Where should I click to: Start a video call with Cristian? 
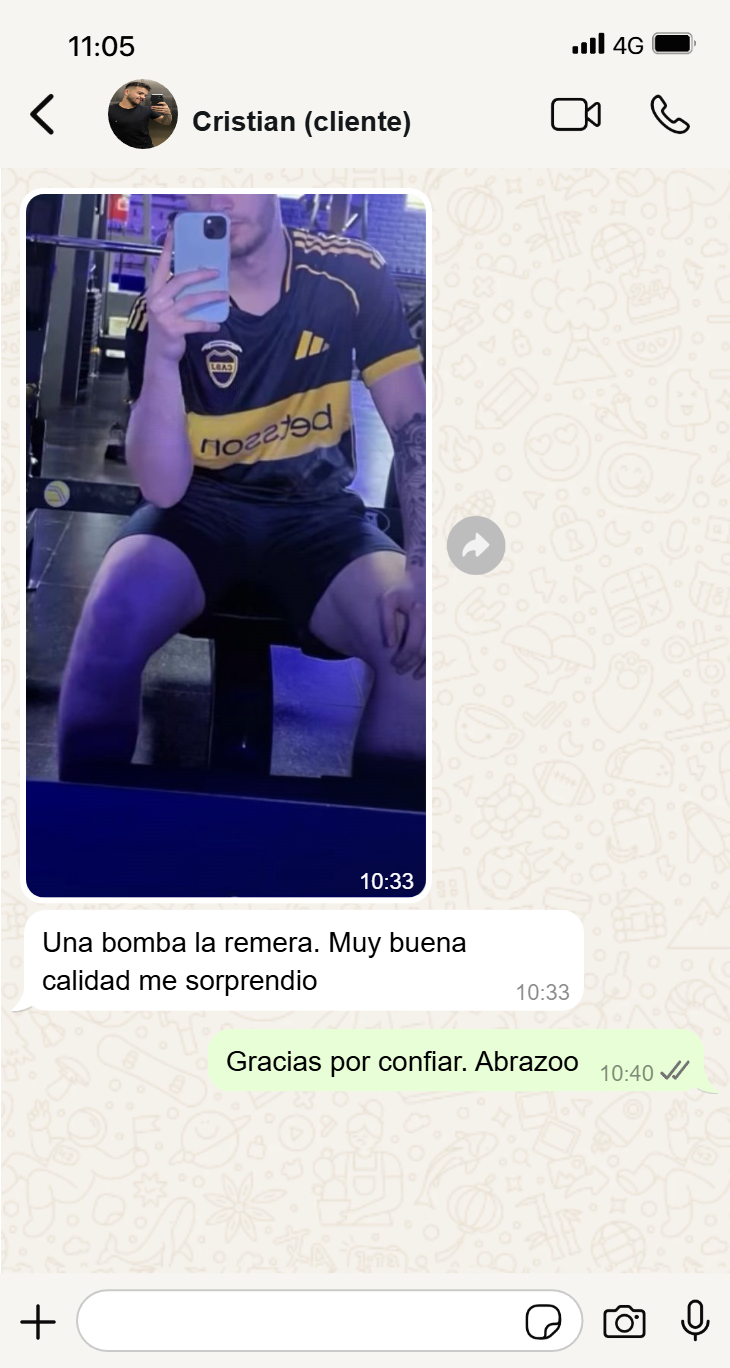(x=576, y=115)
